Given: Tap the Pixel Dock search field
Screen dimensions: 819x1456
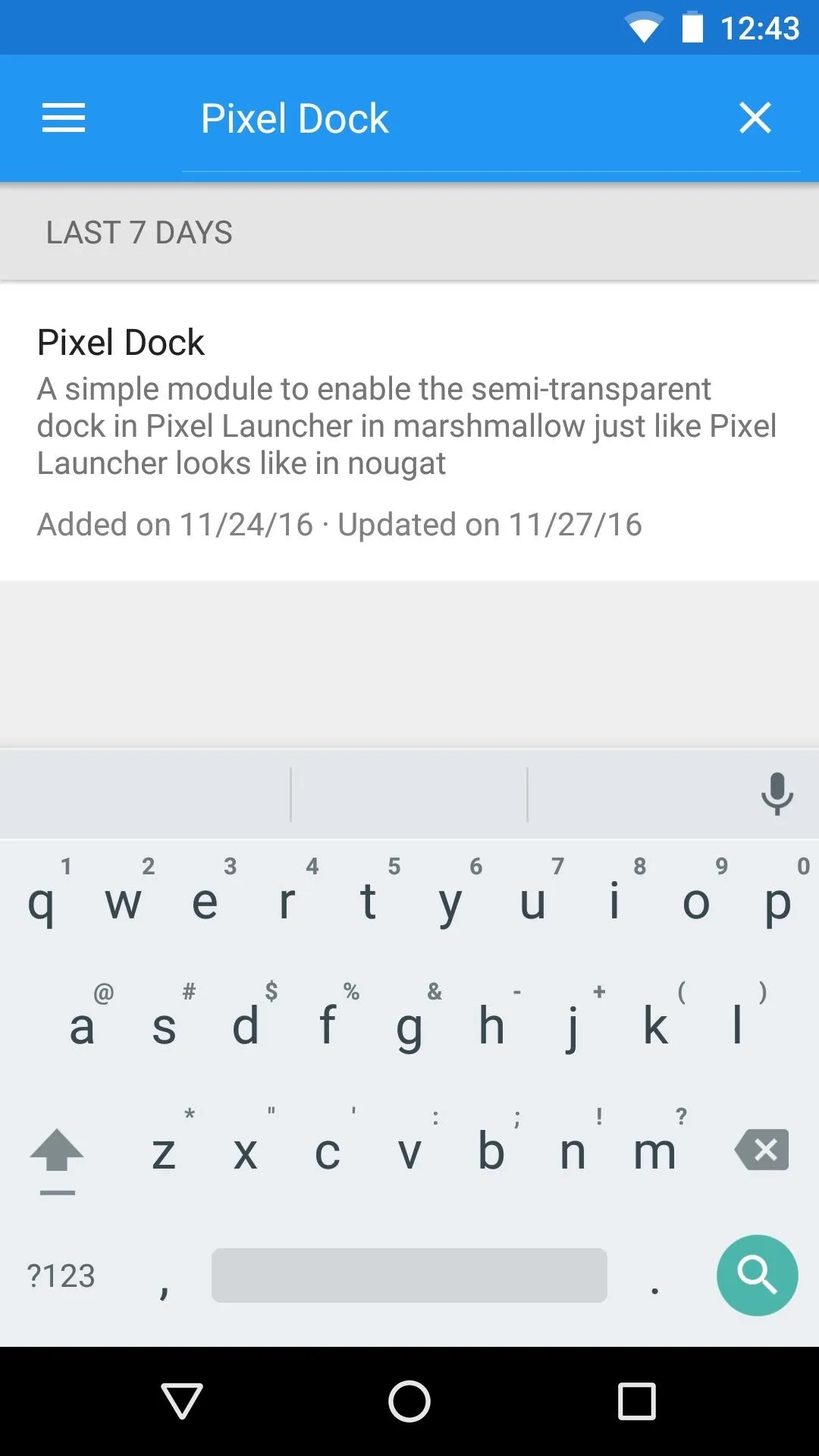Looking at the screenshot, I should [455, 119].
